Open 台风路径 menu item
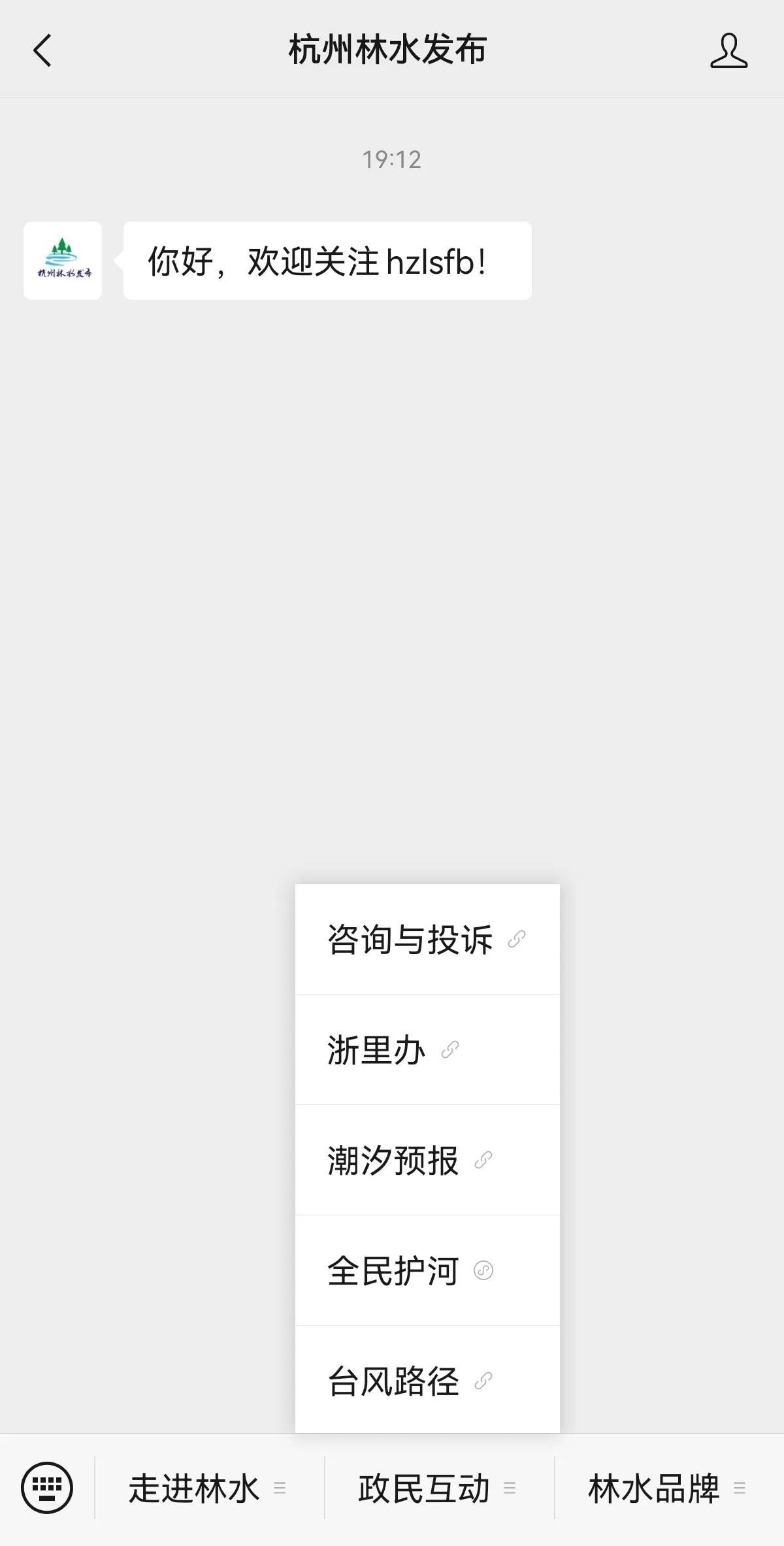784x1546 pixels. (x=427, y=1381)
